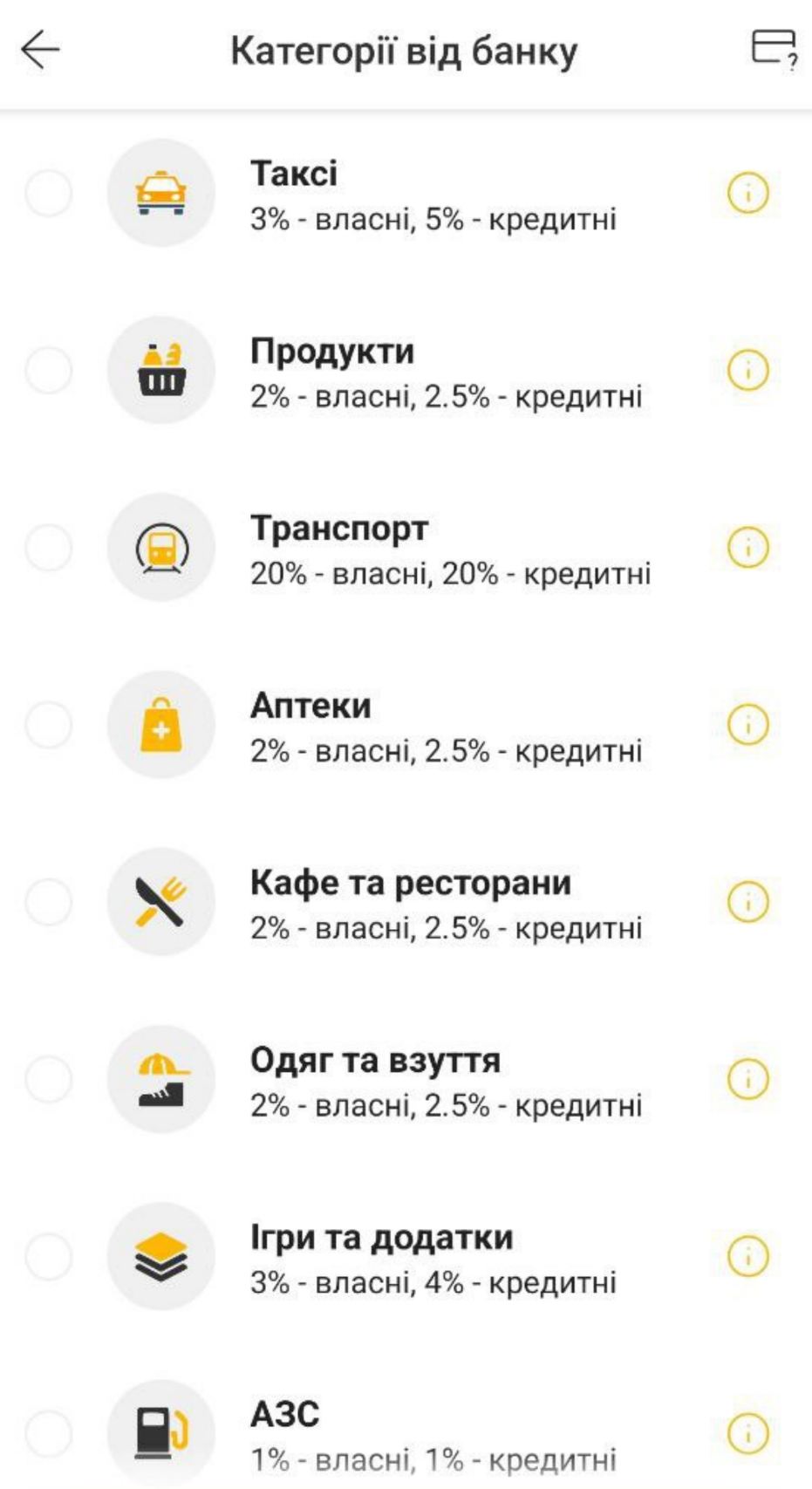The image size is (812, 1489).
Task: Show details for Ігри та додатки
Action: [x=747, y=1256]
